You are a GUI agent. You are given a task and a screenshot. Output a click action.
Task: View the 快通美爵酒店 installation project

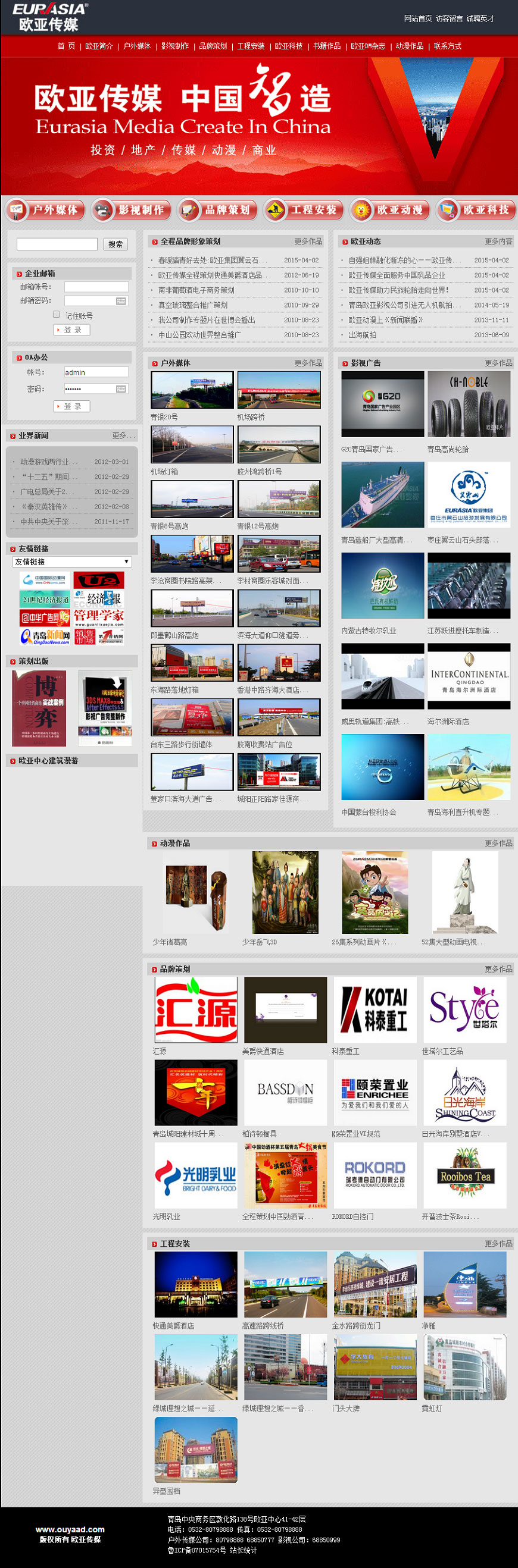pos(196,1284)
